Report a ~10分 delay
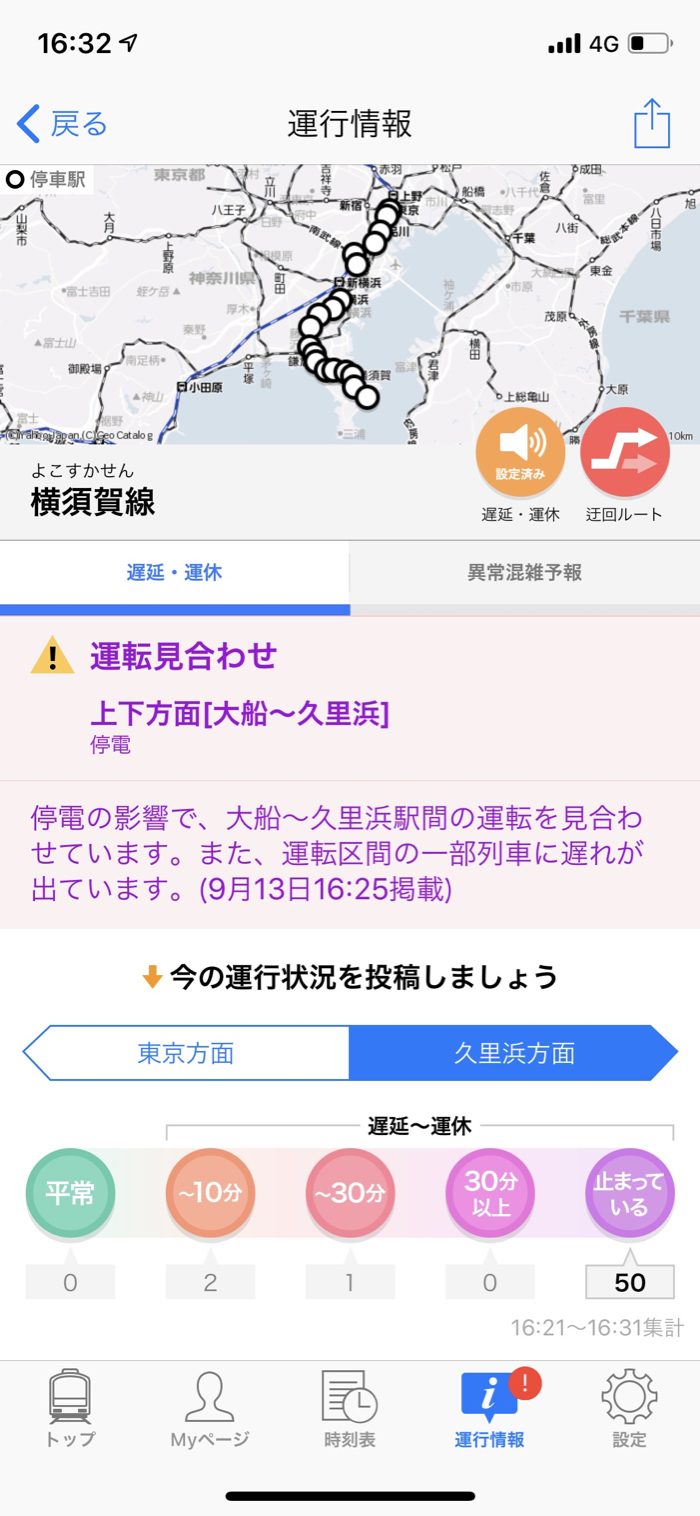Viewport: 700px width, 1516px height. tap(210, 1193)
